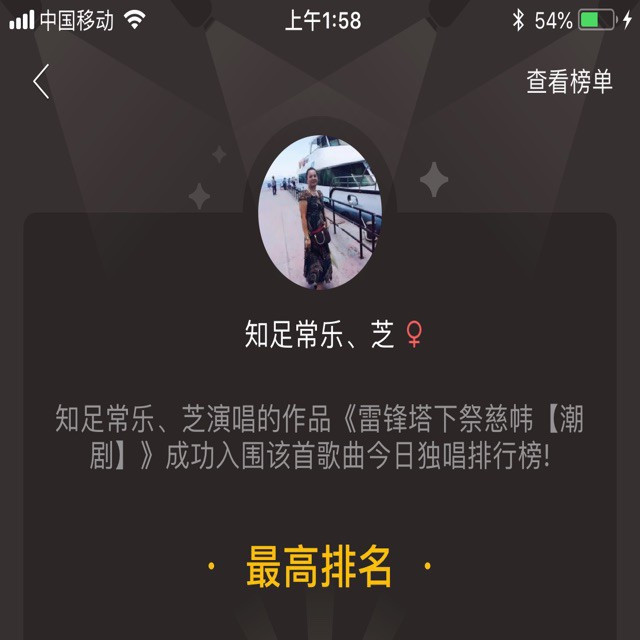Open 查看榜单 to view the ranking list
Image resolution: width=640 pixels, height=640 pixels.
click(x=569, y=82)
